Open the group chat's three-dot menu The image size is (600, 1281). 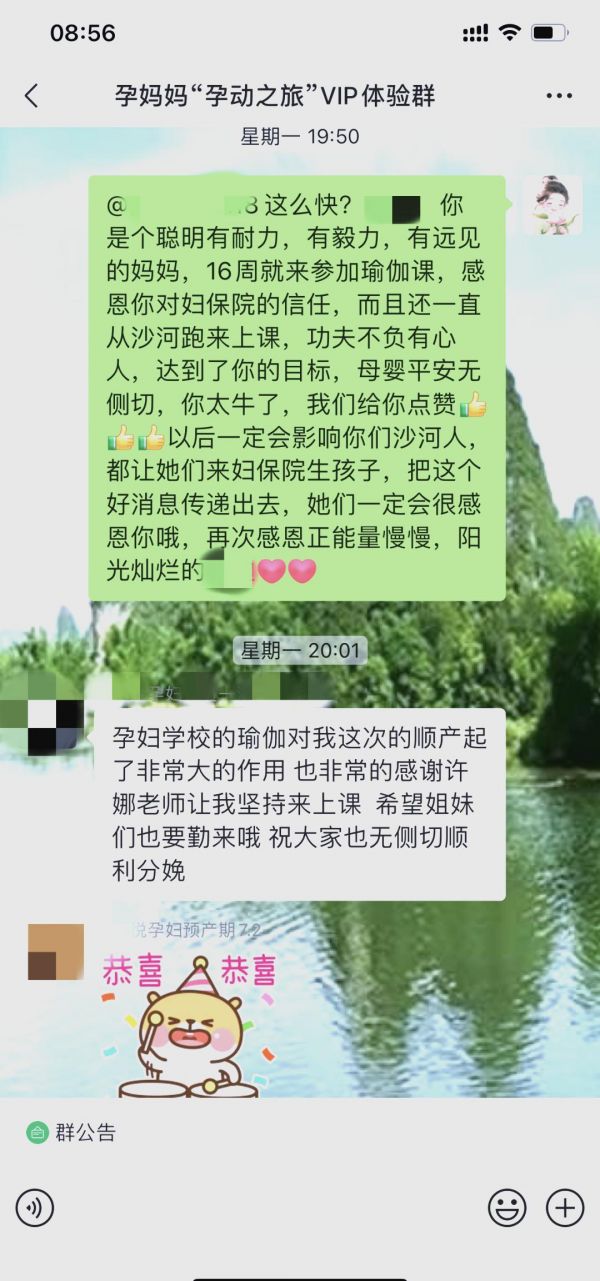[558, 96]
